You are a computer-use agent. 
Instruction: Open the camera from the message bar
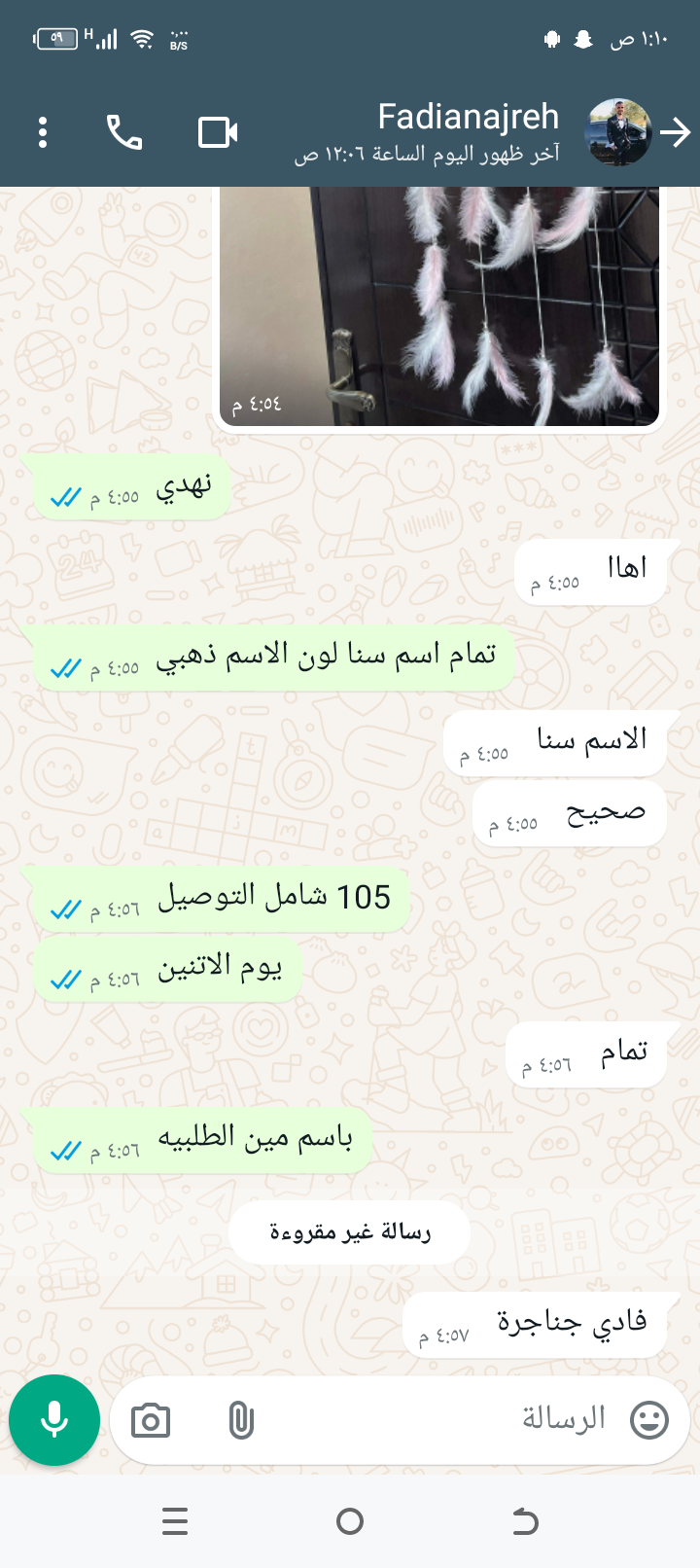pyautogui.click(x=151, y=1421)
